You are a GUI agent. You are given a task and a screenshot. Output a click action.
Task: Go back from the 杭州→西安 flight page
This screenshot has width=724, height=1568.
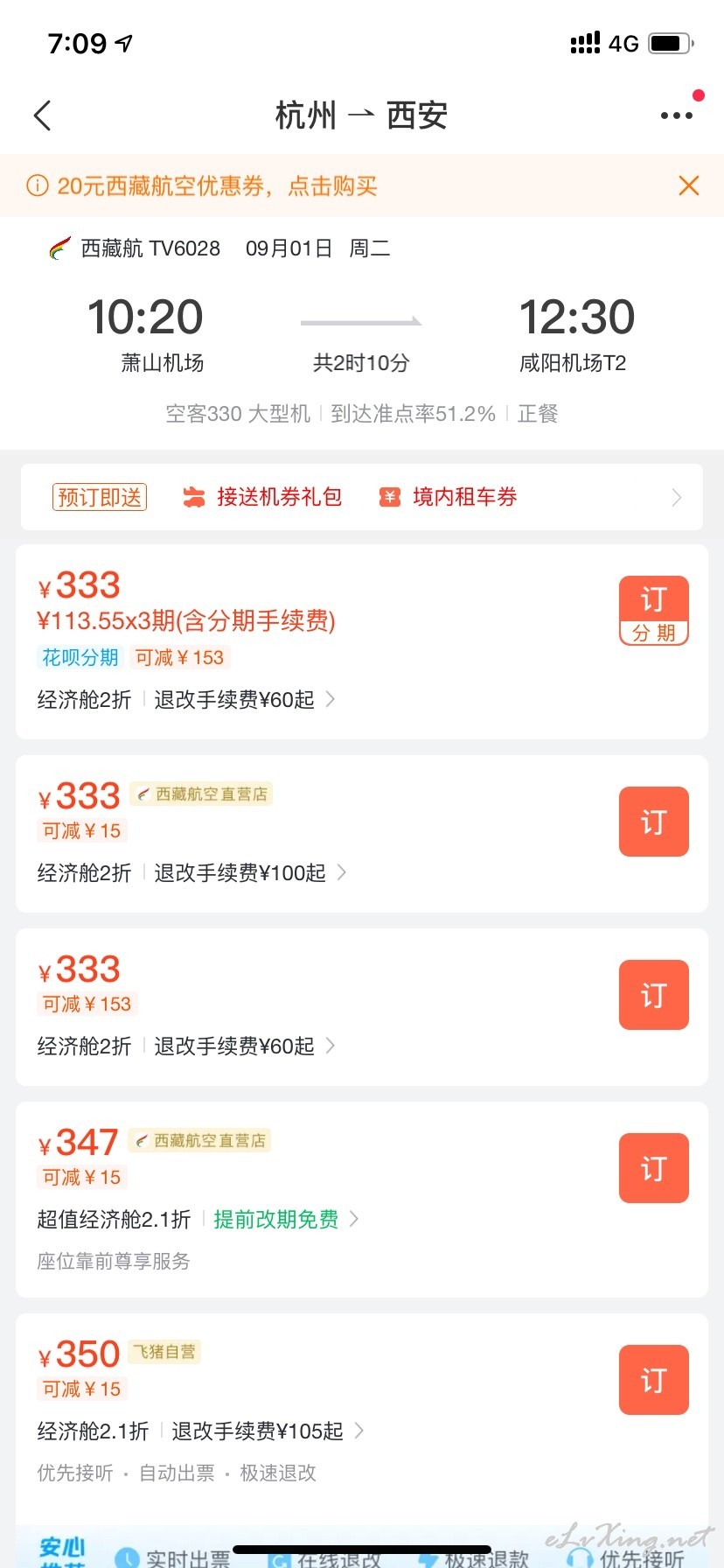click(42, 115)
